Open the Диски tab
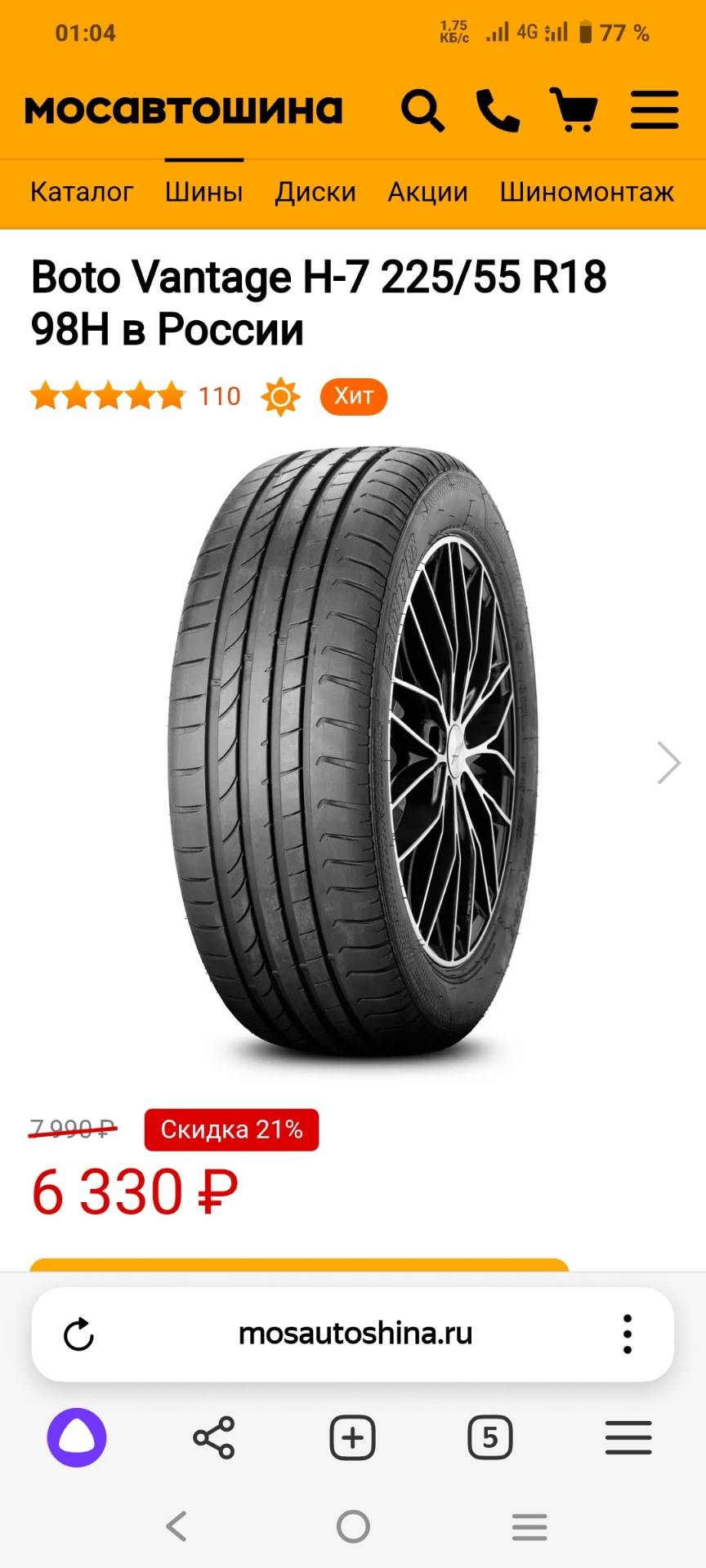The height and width of the screenshot is (1568, 706). coord(315,192)
